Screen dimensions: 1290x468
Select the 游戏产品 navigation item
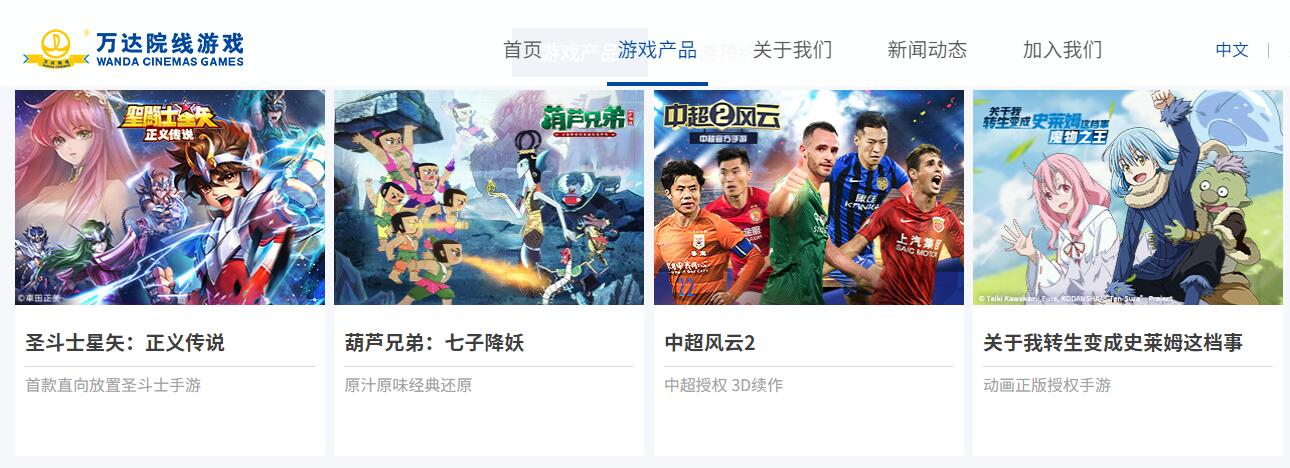click(657, 50)
